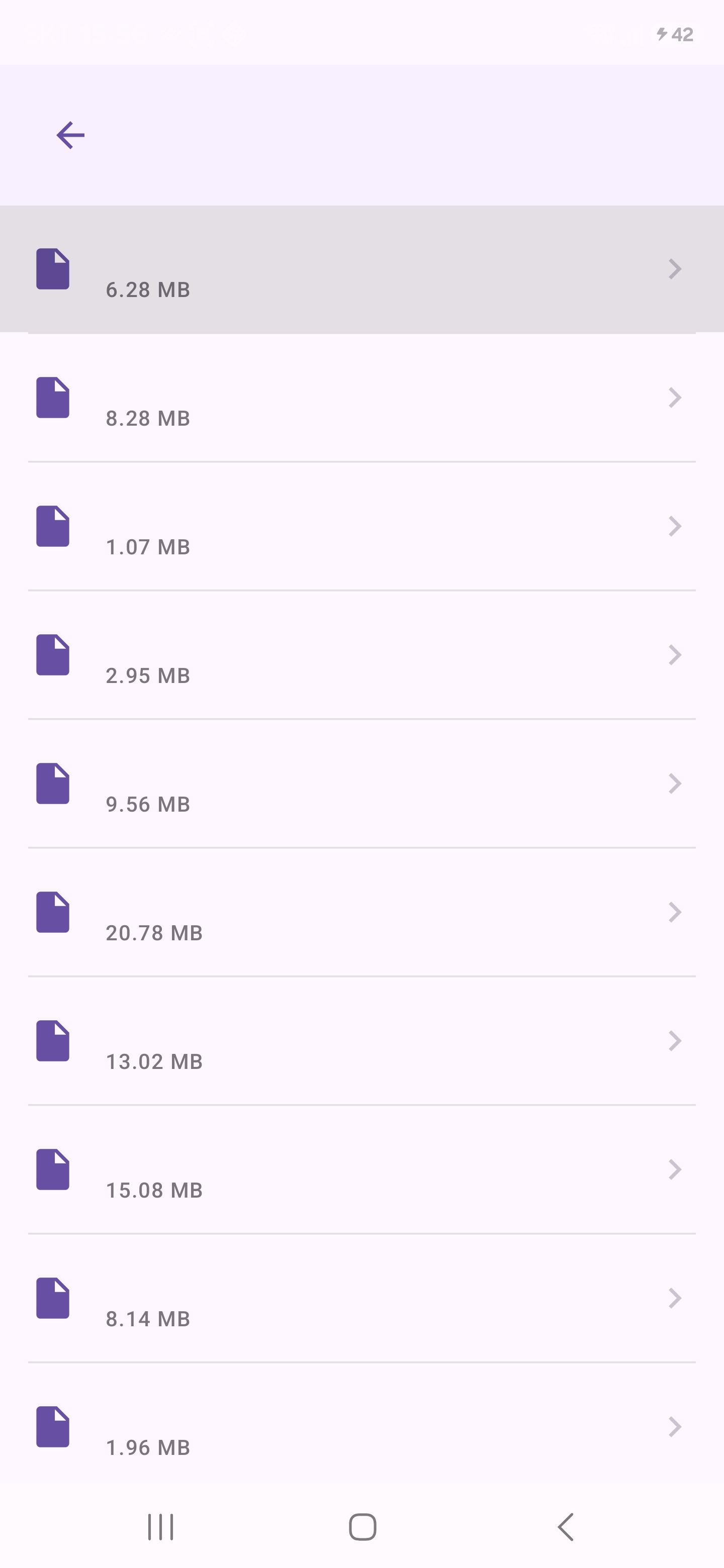Open the 6.28 MB file
724x1568 pixels.
point(361,269)
